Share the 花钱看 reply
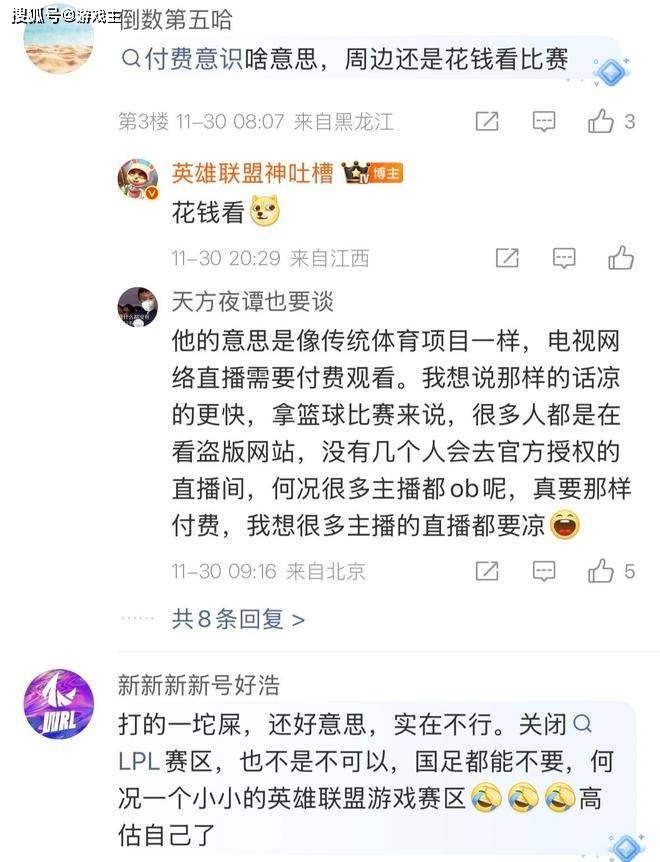Image resolution: width=660 pixels, height=862 pixels. point(507,257)
